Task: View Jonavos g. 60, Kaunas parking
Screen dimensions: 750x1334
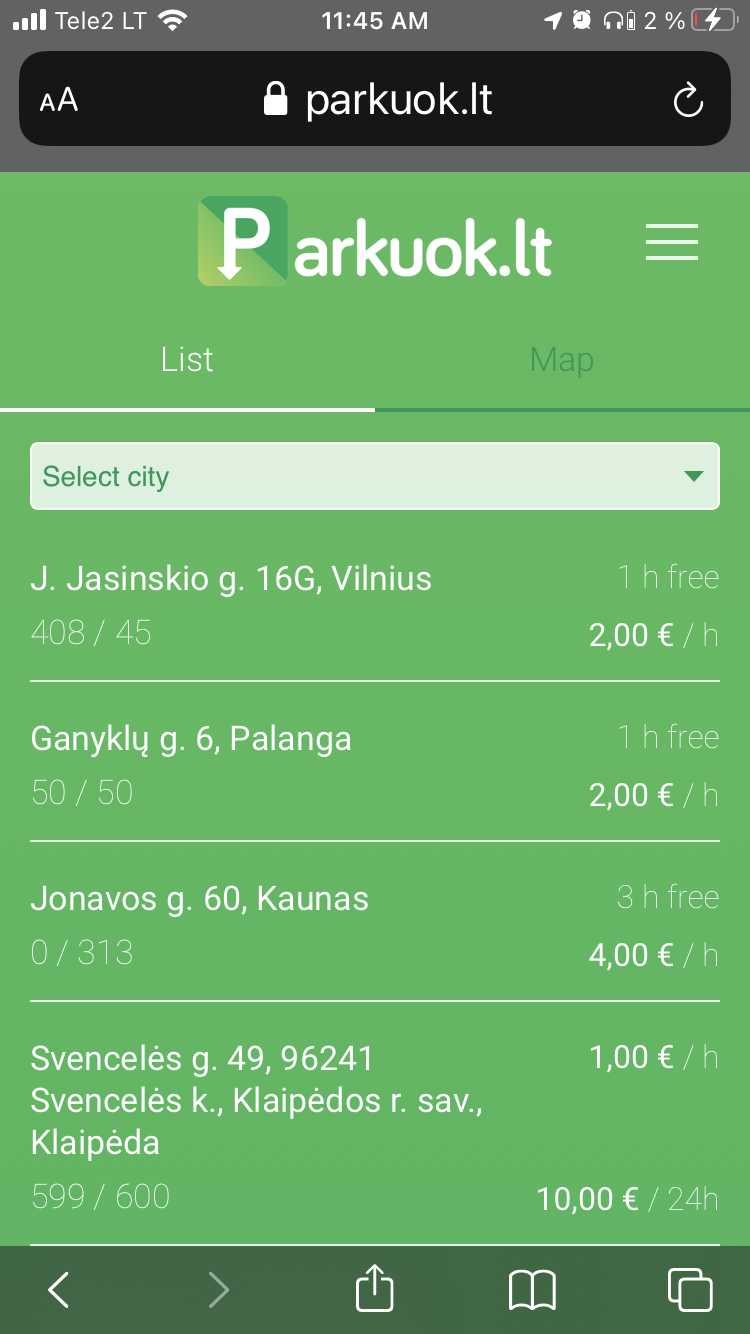Action: point(200,899)
